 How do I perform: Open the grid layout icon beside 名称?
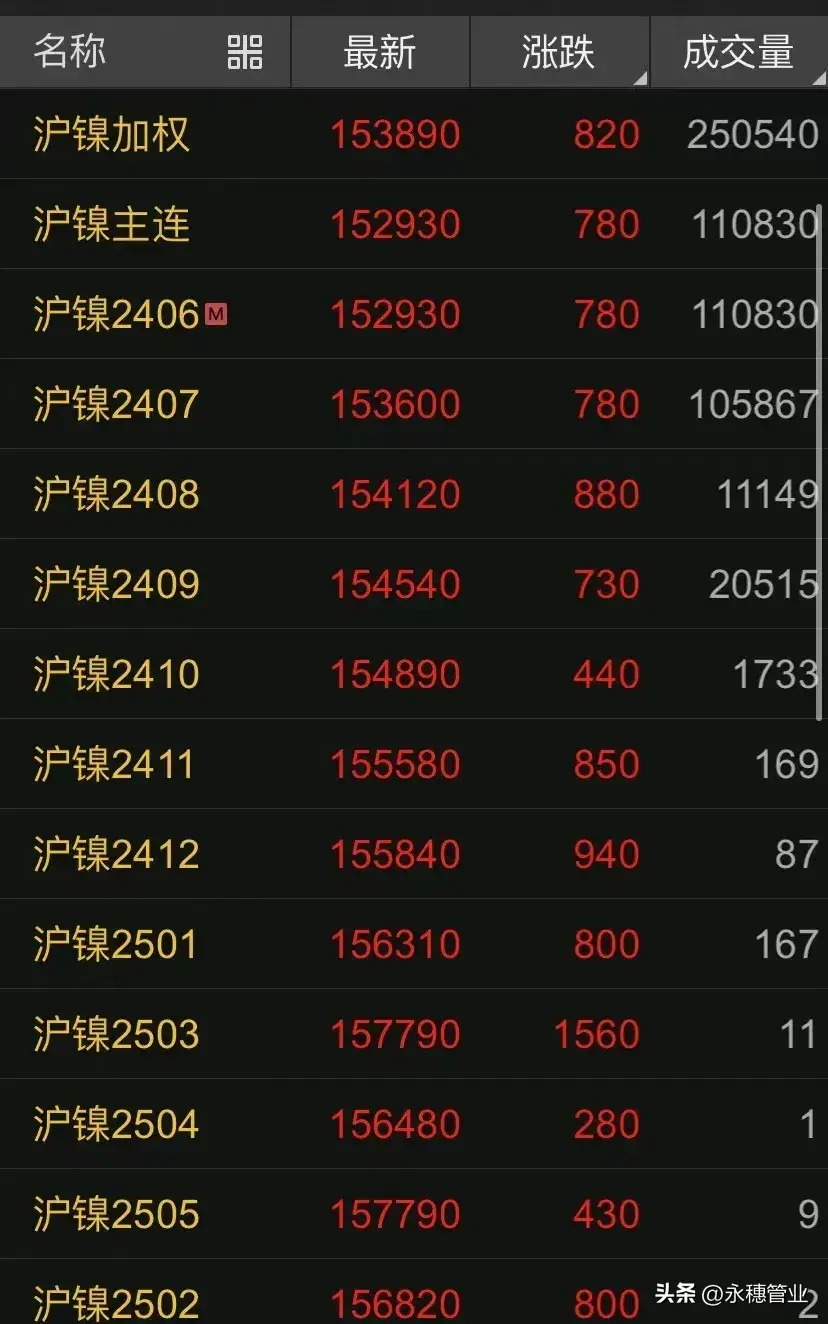pos(245,52)
